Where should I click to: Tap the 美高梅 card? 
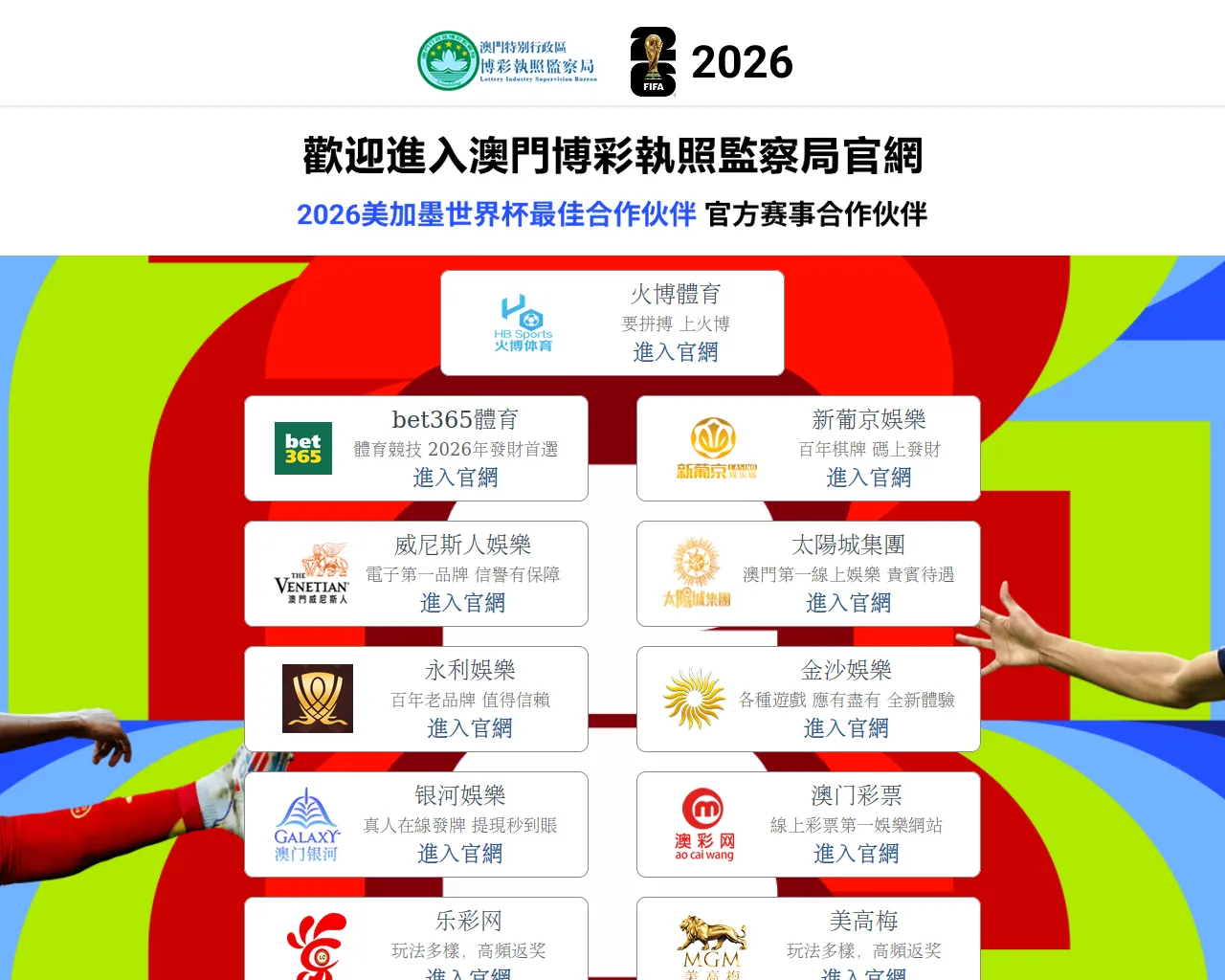tap(809, 943)
